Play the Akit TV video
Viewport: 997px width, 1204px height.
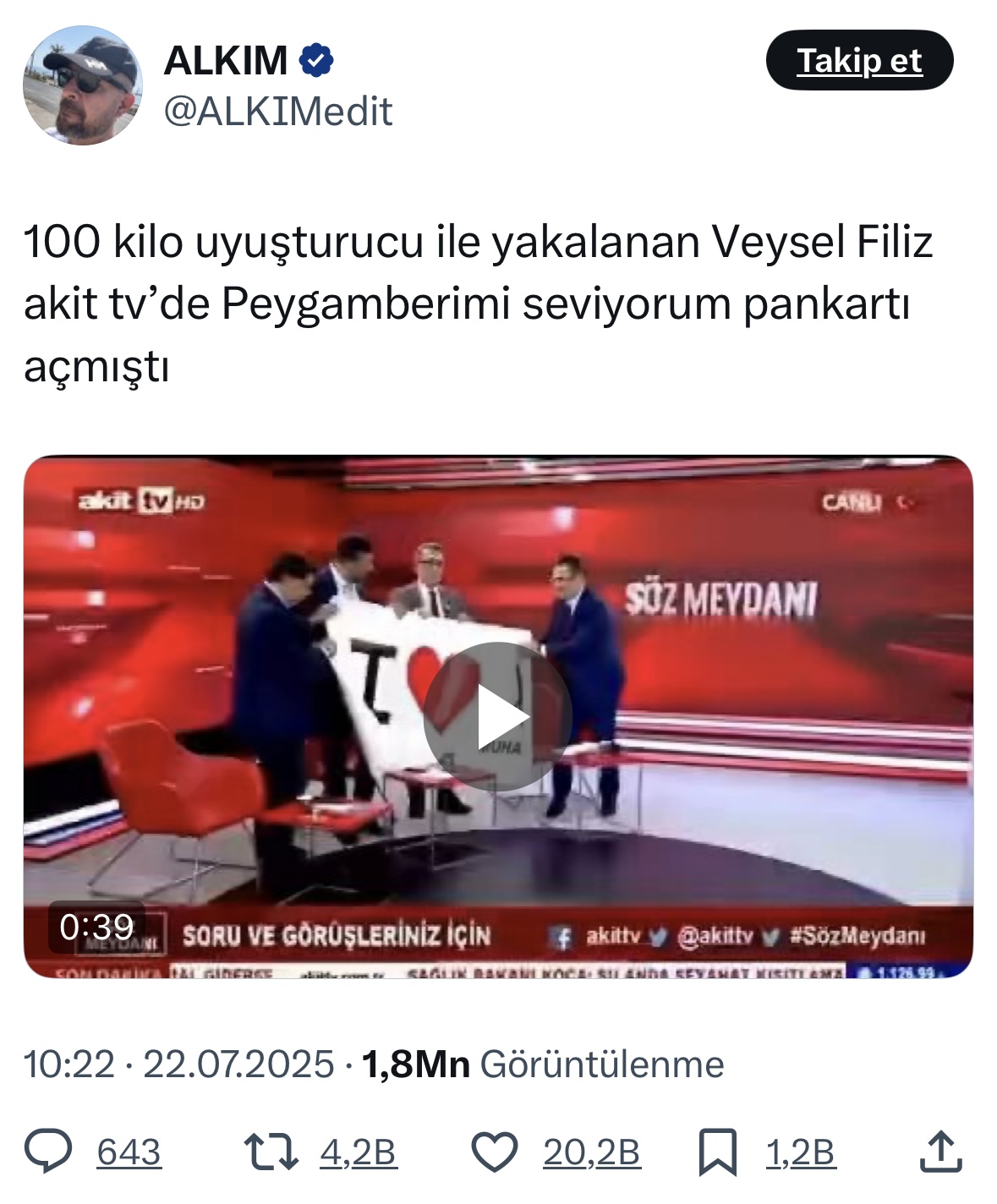[x=497, y=717]
